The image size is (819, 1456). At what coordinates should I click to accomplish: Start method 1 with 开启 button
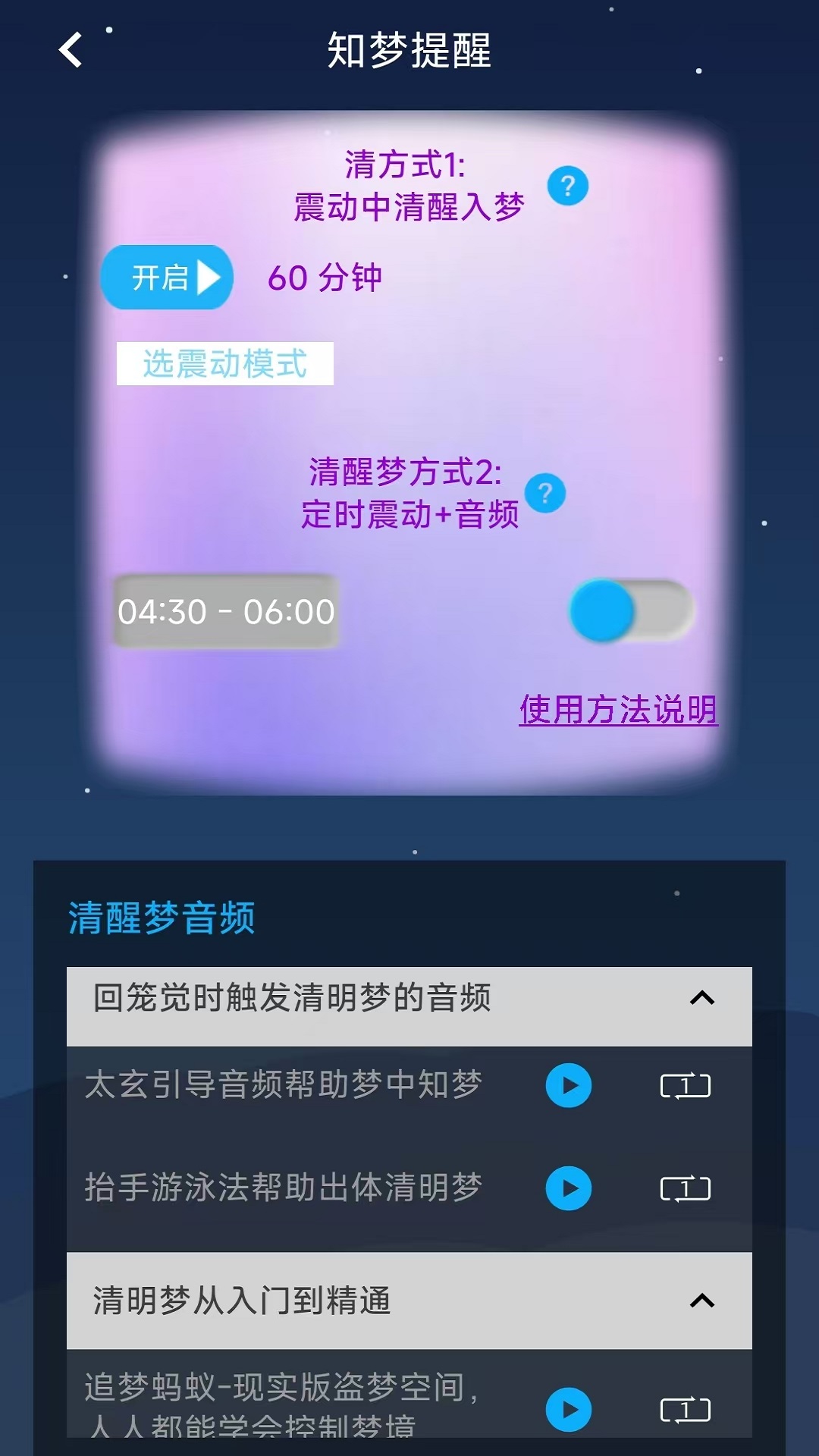pos(168,278)
